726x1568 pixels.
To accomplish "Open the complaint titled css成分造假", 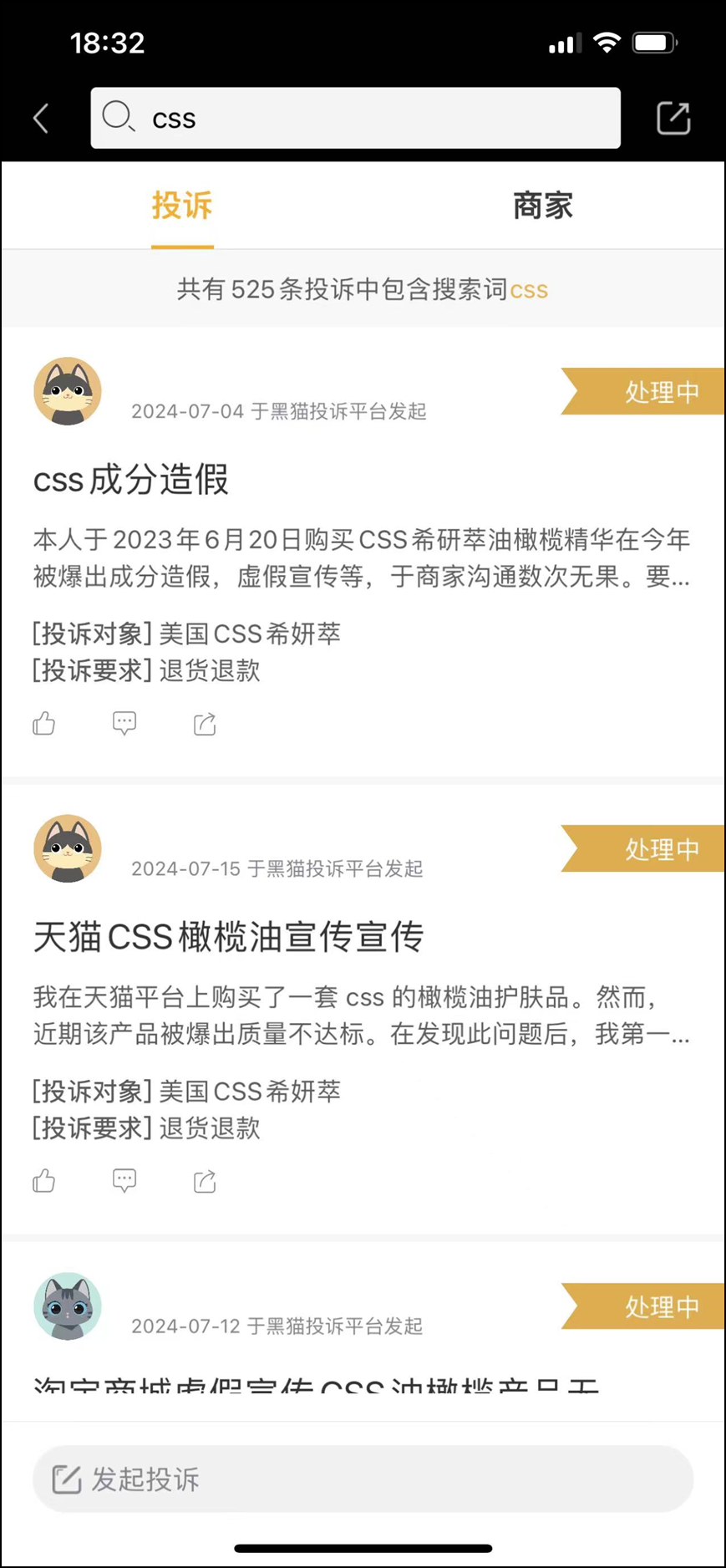I will pos(131,480).
